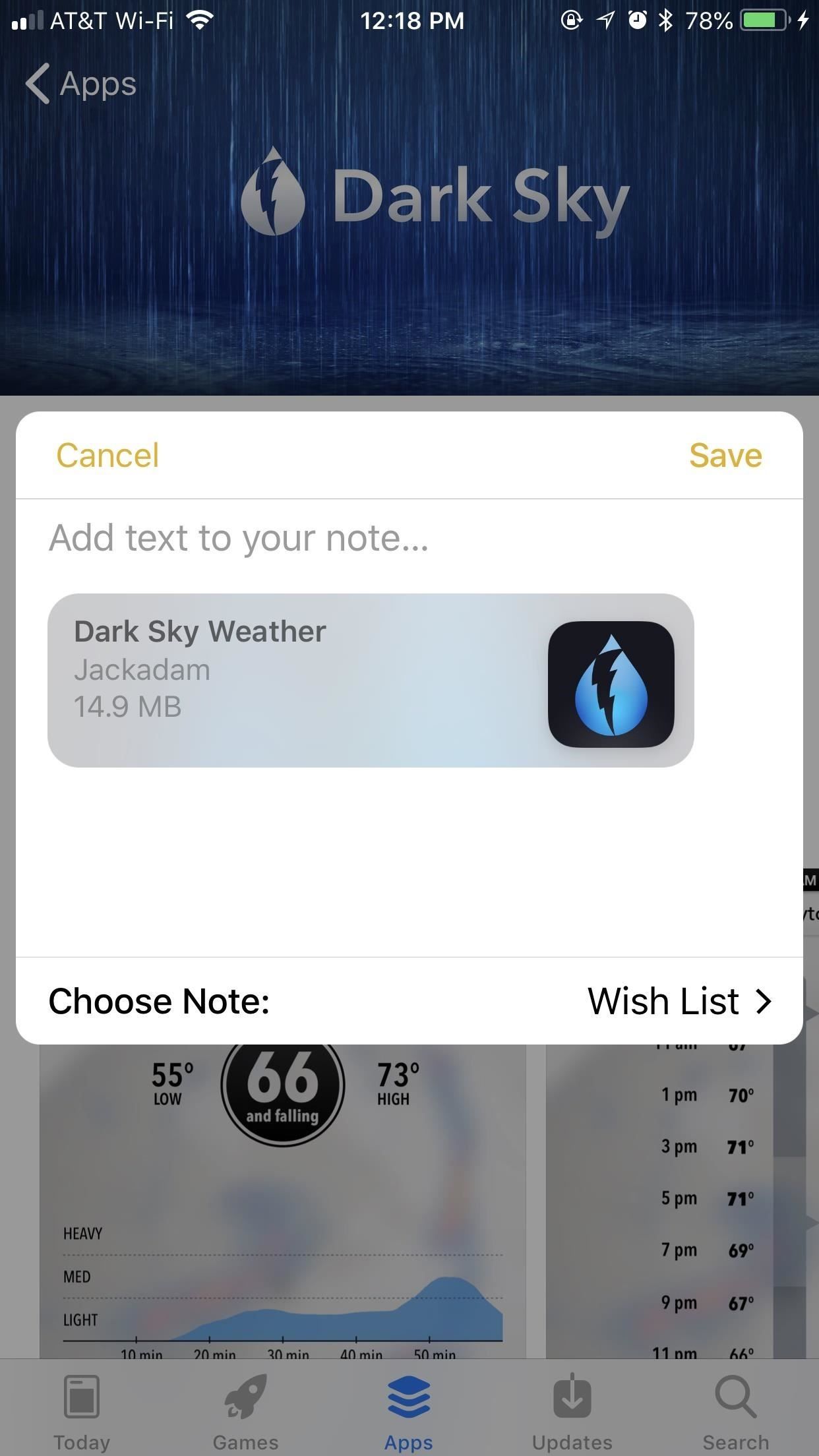Save the note with the app link
This screenshot has height=1456, width=819.
pyautogui.click(x=725, y=454)
